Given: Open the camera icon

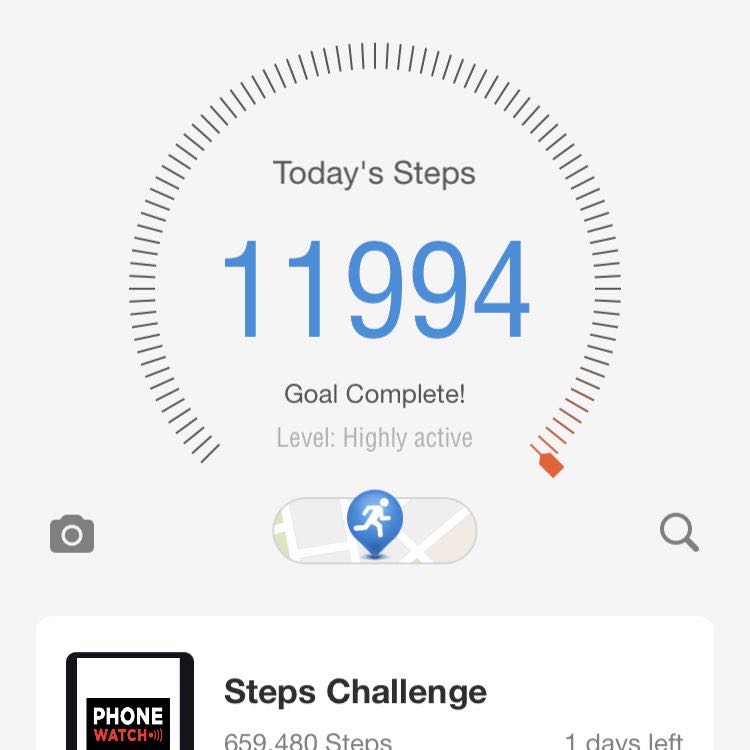Looking at the screenshot, I should [x=72, y=534].
